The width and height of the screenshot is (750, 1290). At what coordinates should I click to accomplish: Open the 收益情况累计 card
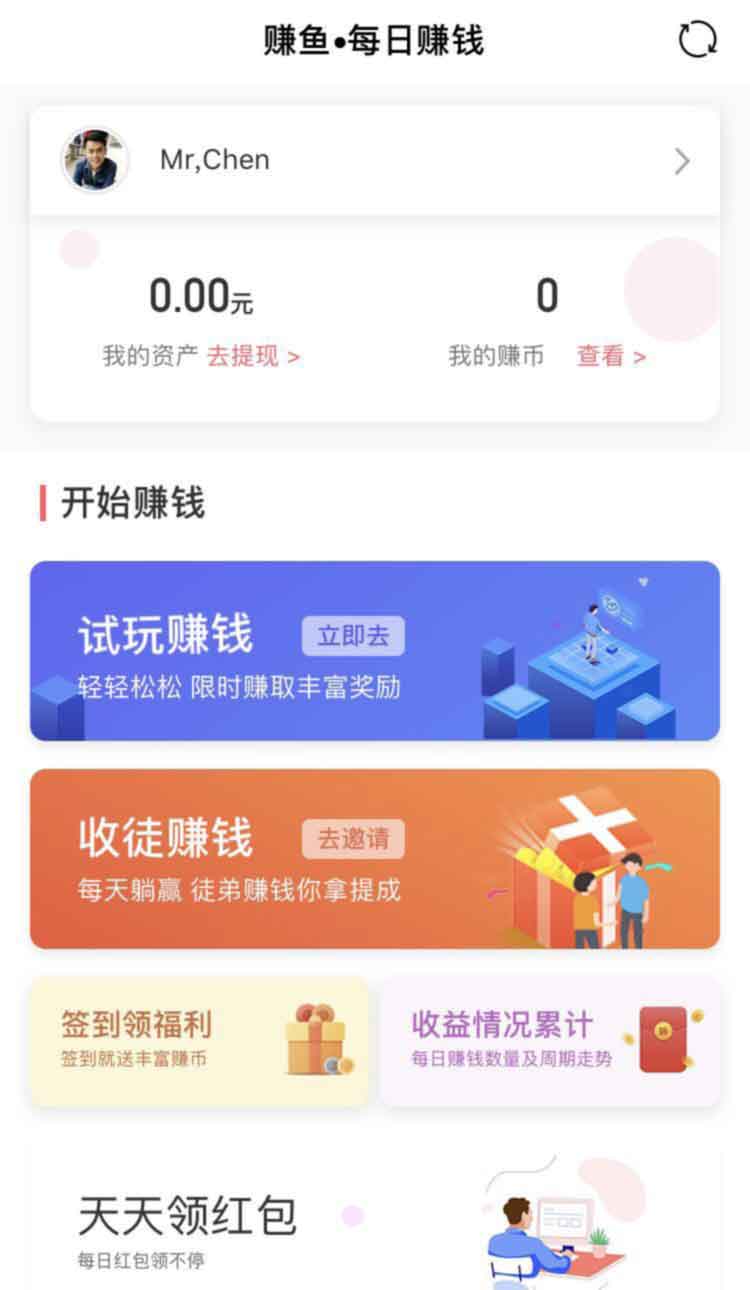pyautogui.click(x=550, y=1041)
